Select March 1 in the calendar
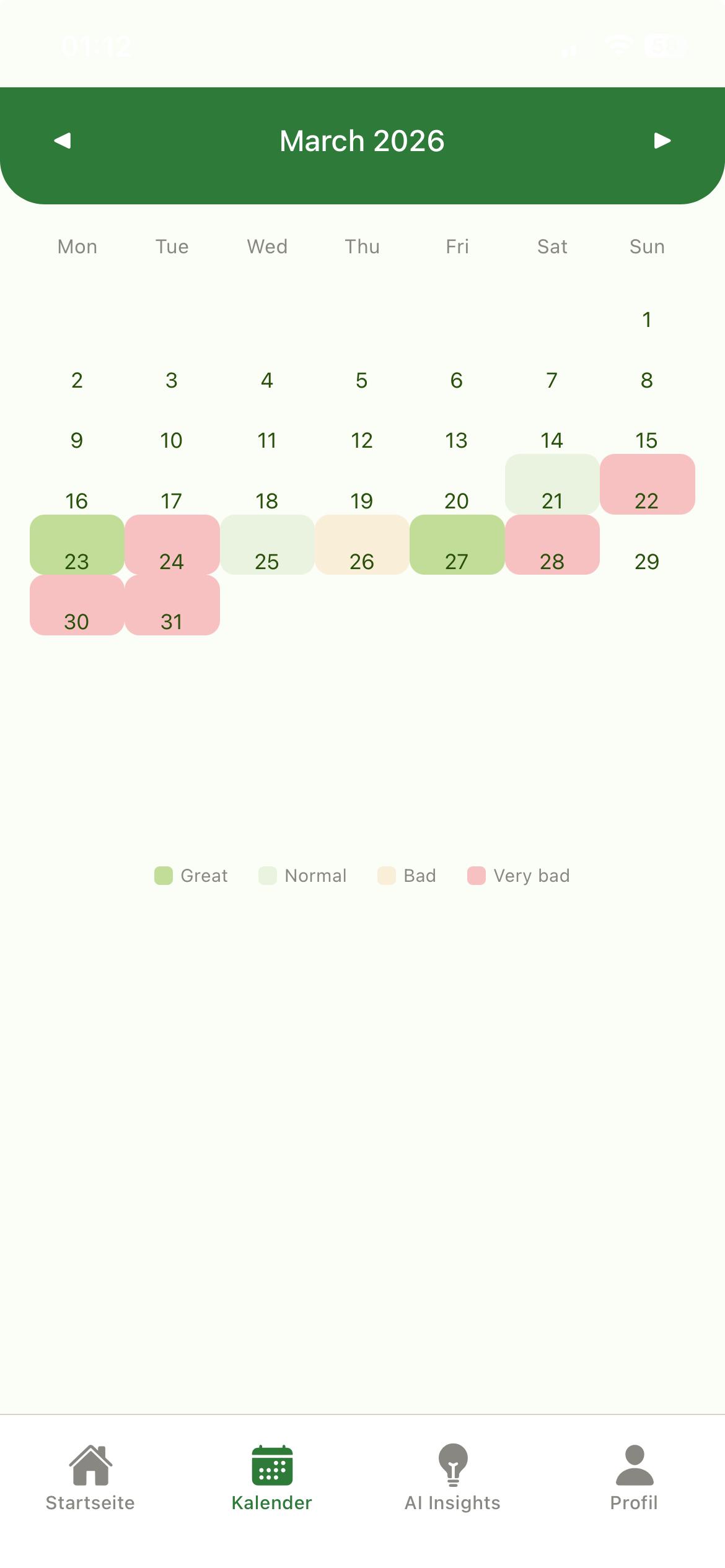This screenshot has width=725, height=1568. point(647,320)
